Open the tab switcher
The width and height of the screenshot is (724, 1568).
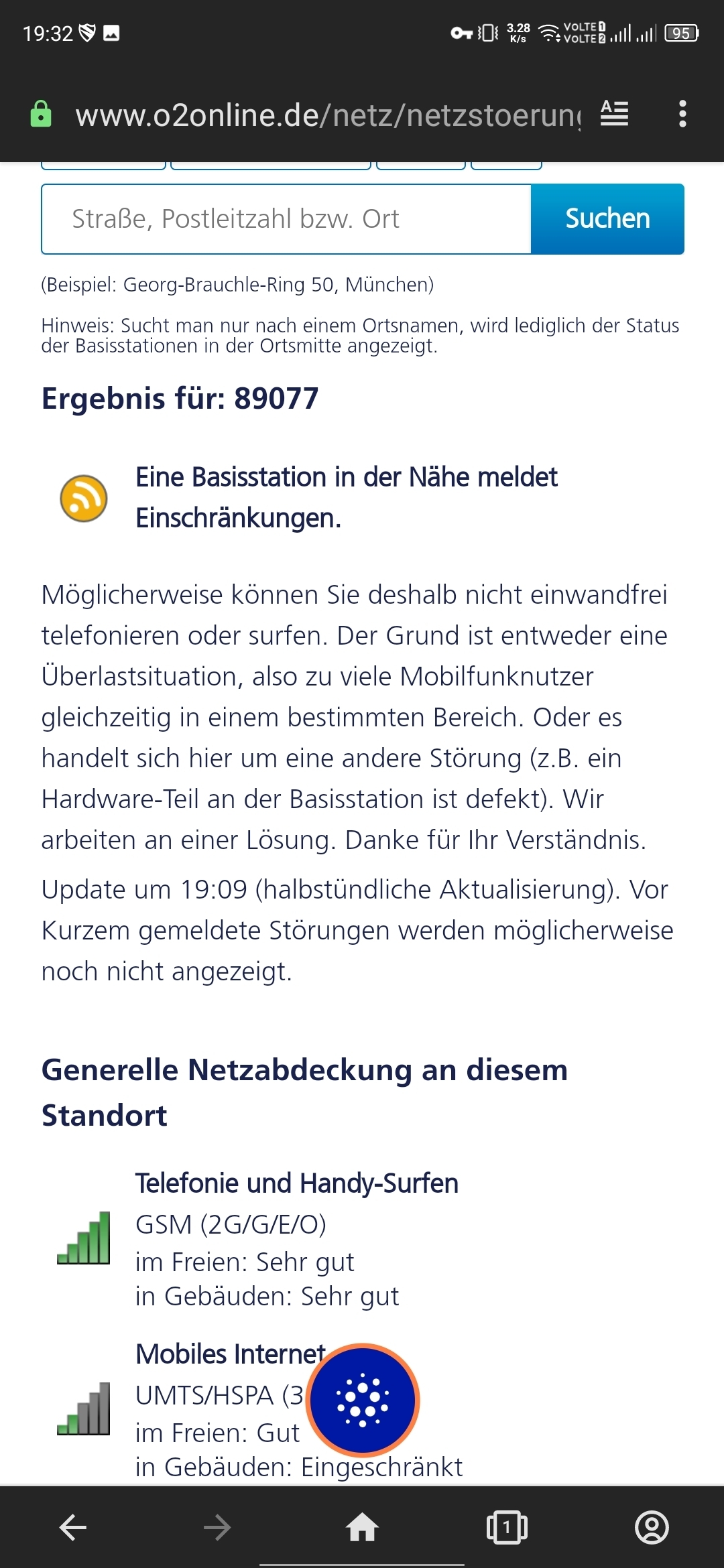pyautogui.click(x=507, y=1528)
